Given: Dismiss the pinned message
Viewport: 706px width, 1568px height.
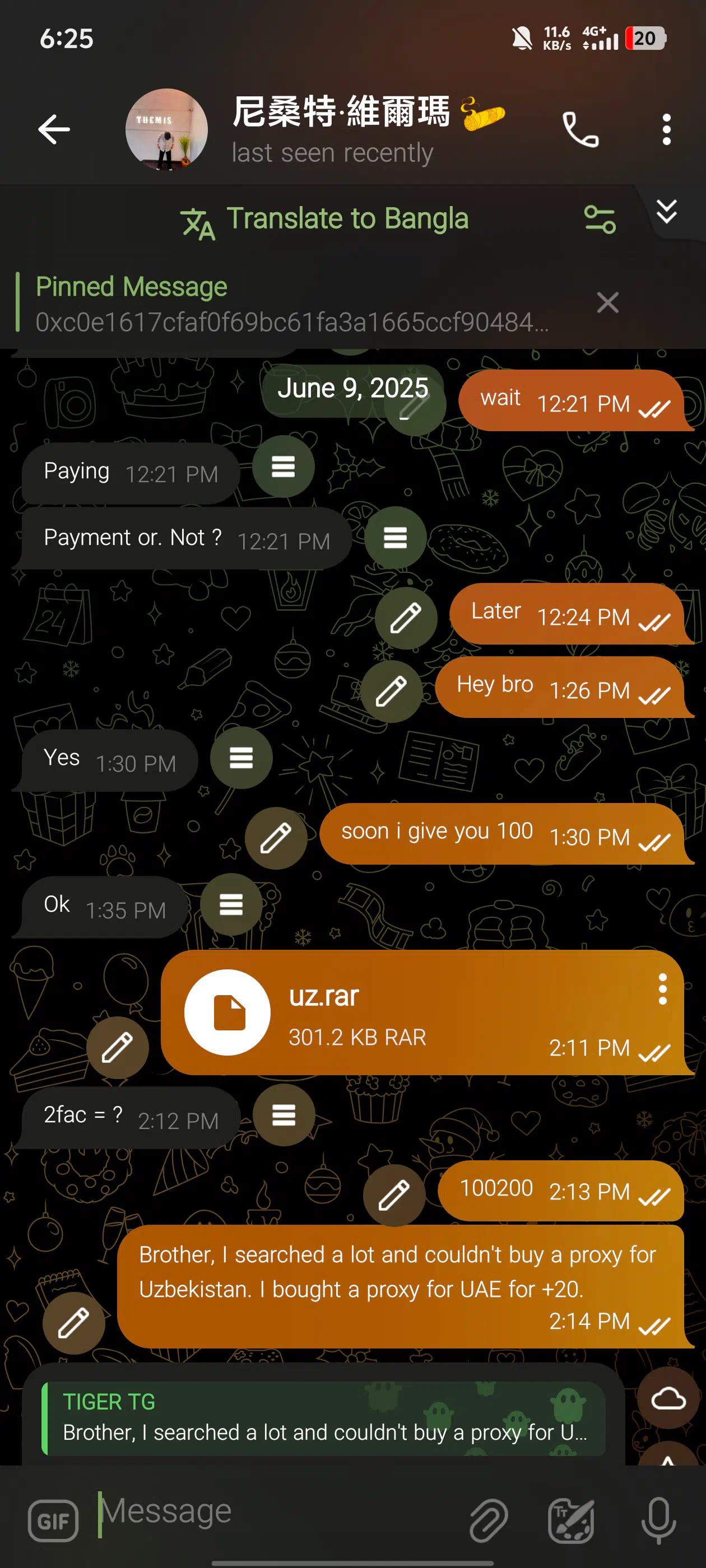Looking at the screenshot, I should (607, 302).
